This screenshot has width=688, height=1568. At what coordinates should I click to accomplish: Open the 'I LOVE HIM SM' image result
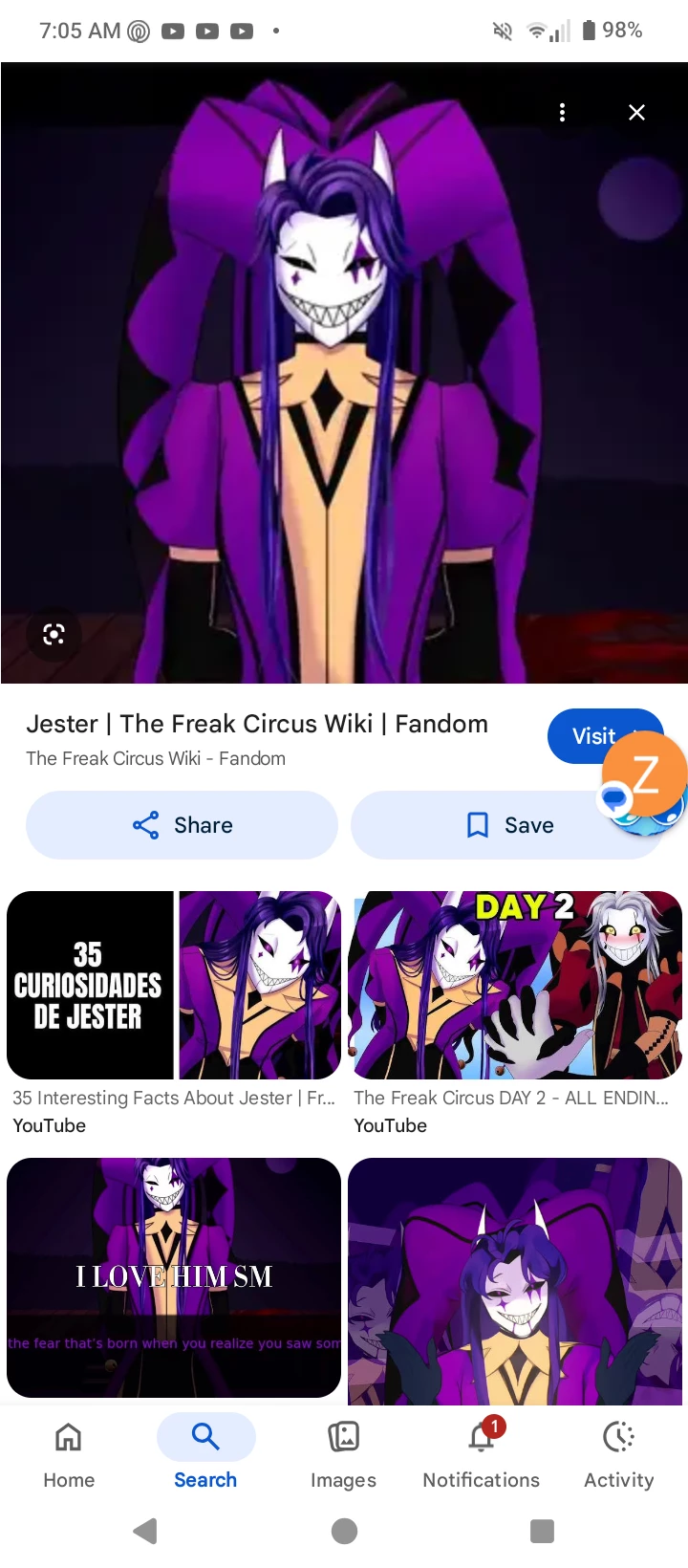point(173,1277)
